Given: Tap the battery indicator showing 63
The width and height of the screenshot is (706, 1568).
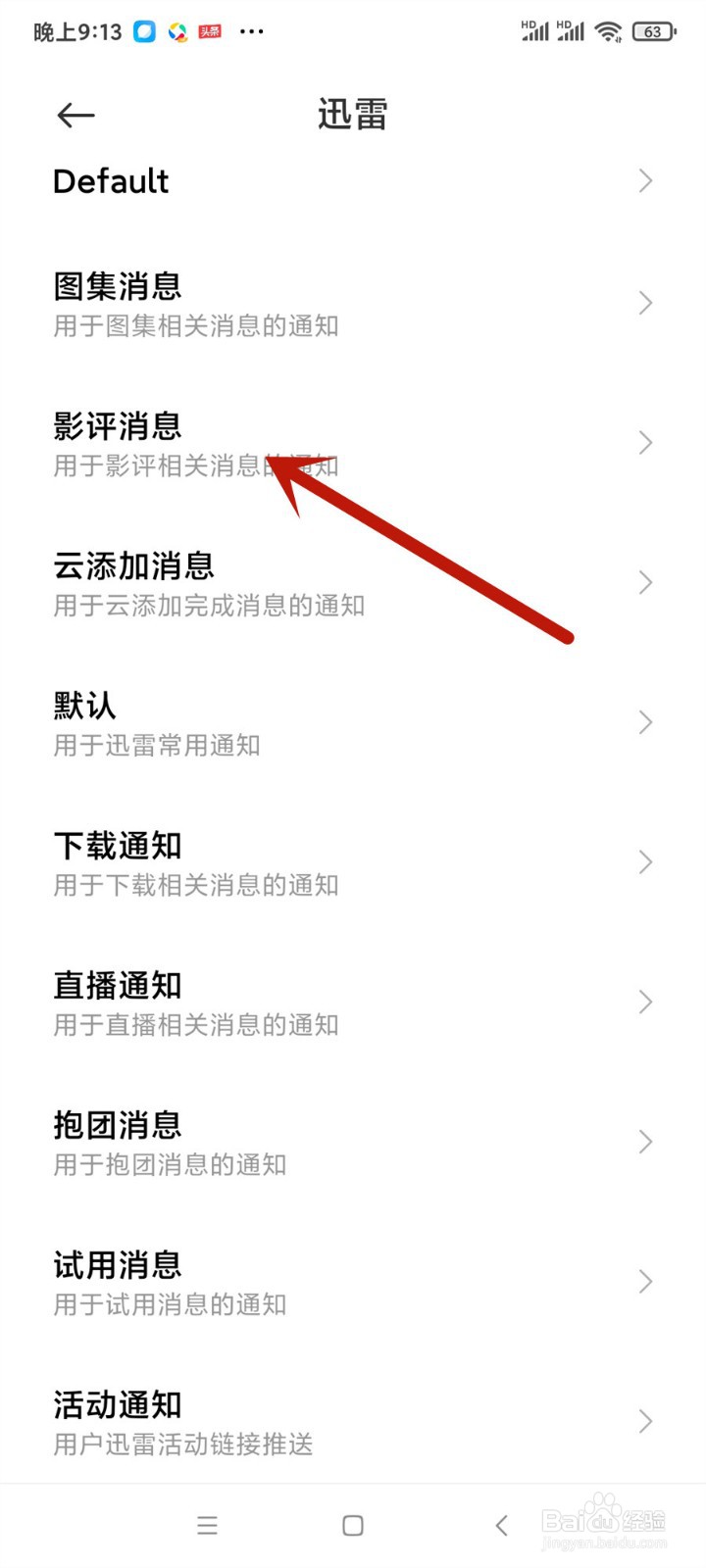Looking at the screenshot, I should (x=655, y=31).
